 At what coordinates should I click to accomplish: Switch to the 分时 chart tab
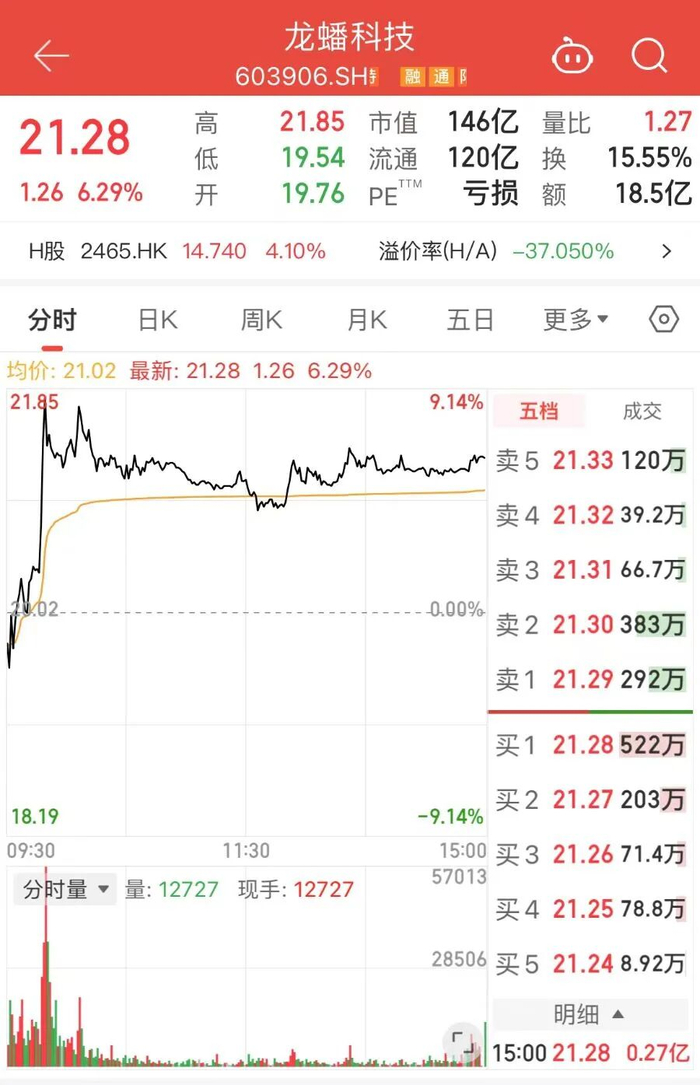(x=52, y=320)
